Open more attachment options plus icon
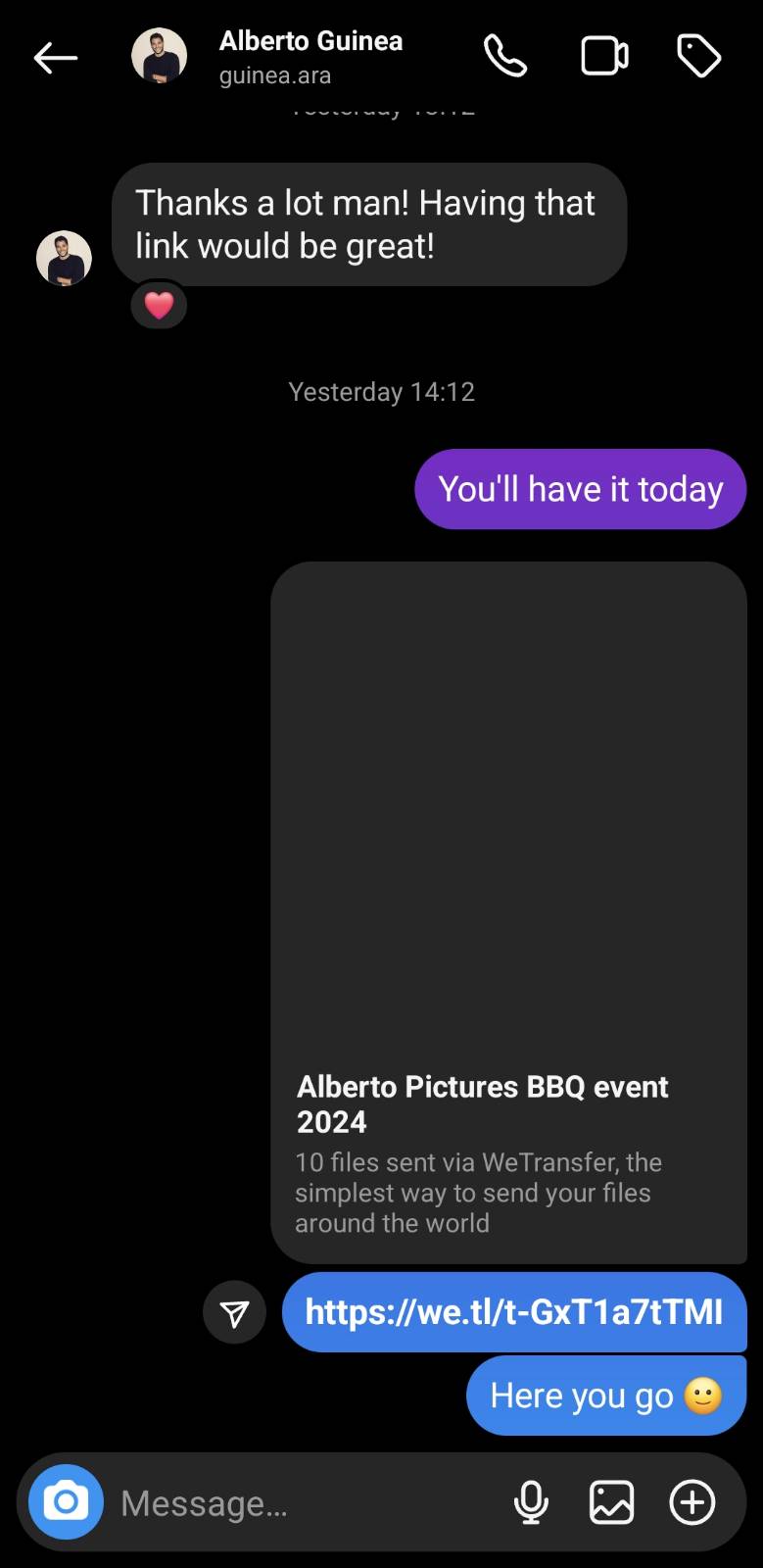Screen dimensions: 763x1568 click(x=691, y=1502)
